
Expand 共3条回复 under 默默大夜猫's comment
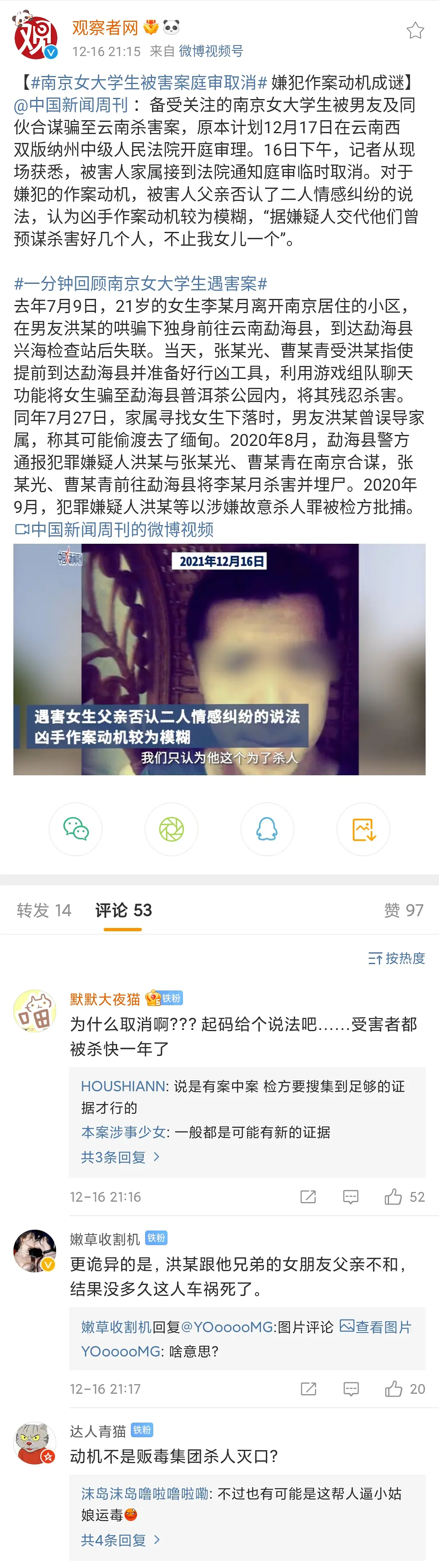[120, 1157]
